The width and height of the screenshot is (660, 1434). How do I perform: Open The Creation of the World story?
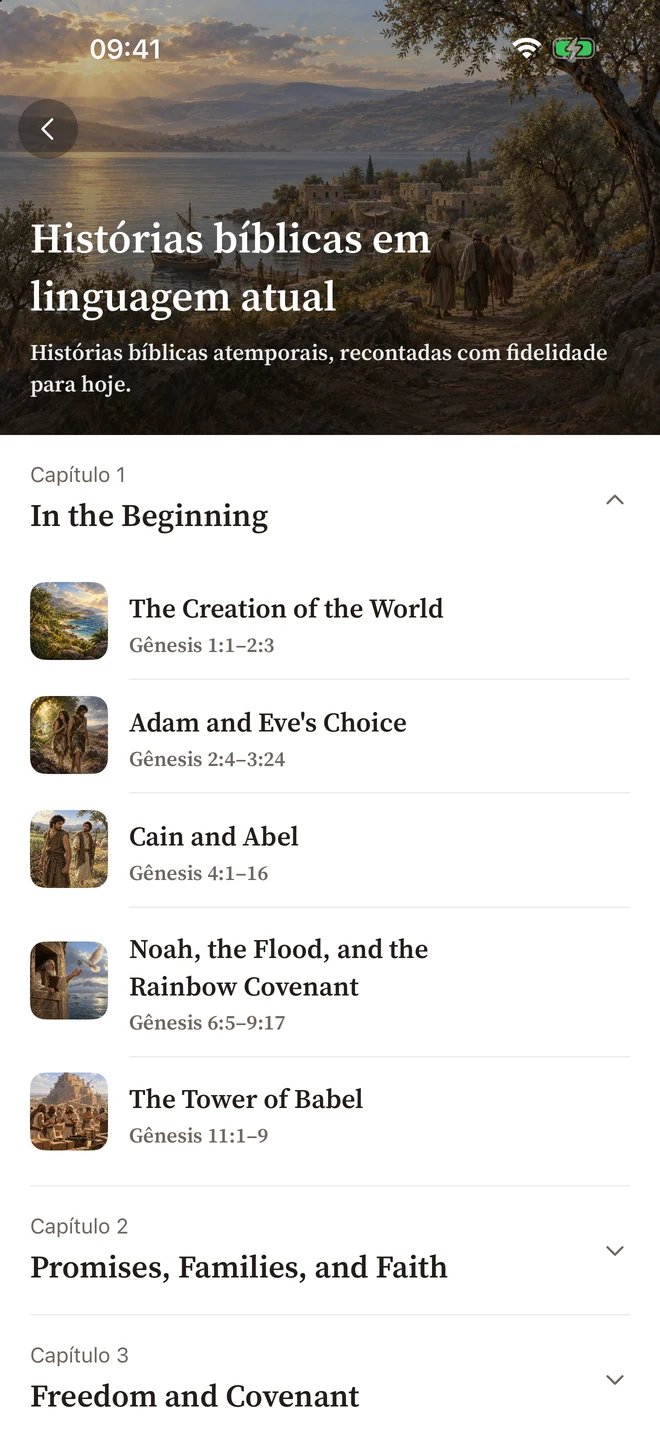[x=330, y=622]
